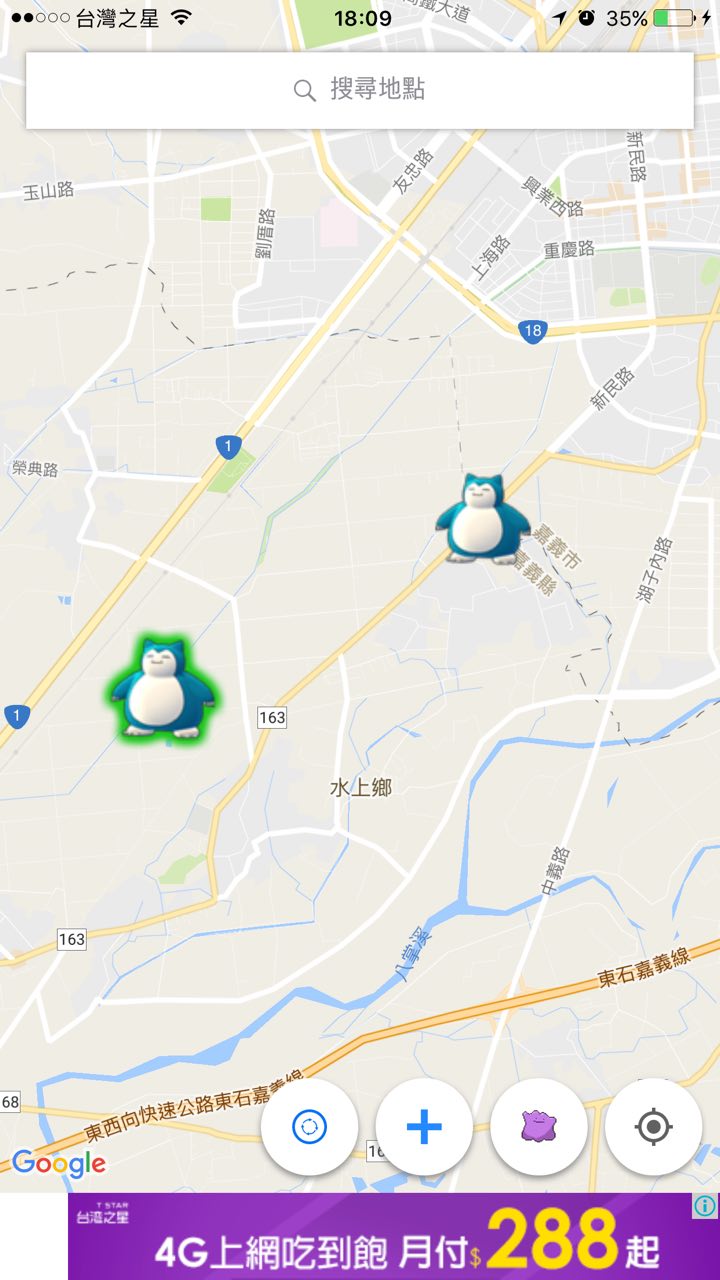Select the Snorlax near 嘉義市 label
Viewport: 720px width, 1280px height.
point(484,520)
